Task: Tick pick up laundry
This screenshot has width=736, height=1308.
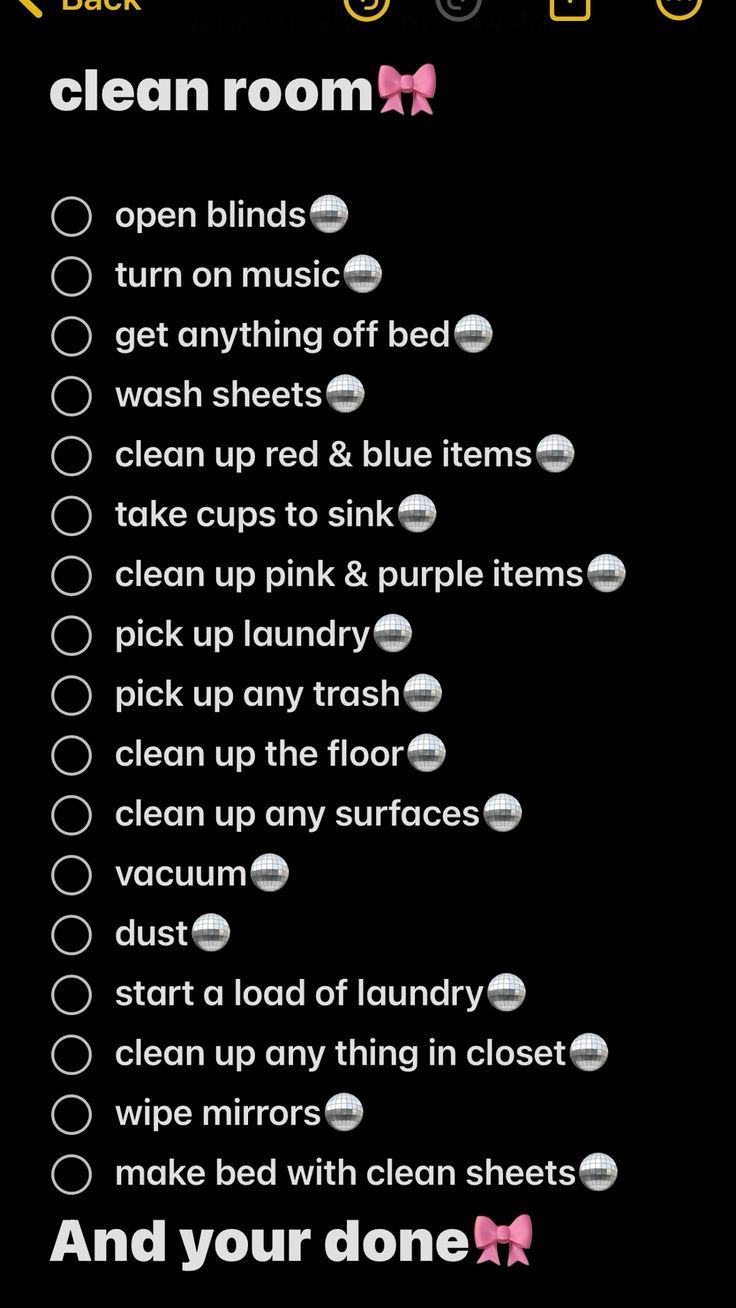Action: point(71,636)
